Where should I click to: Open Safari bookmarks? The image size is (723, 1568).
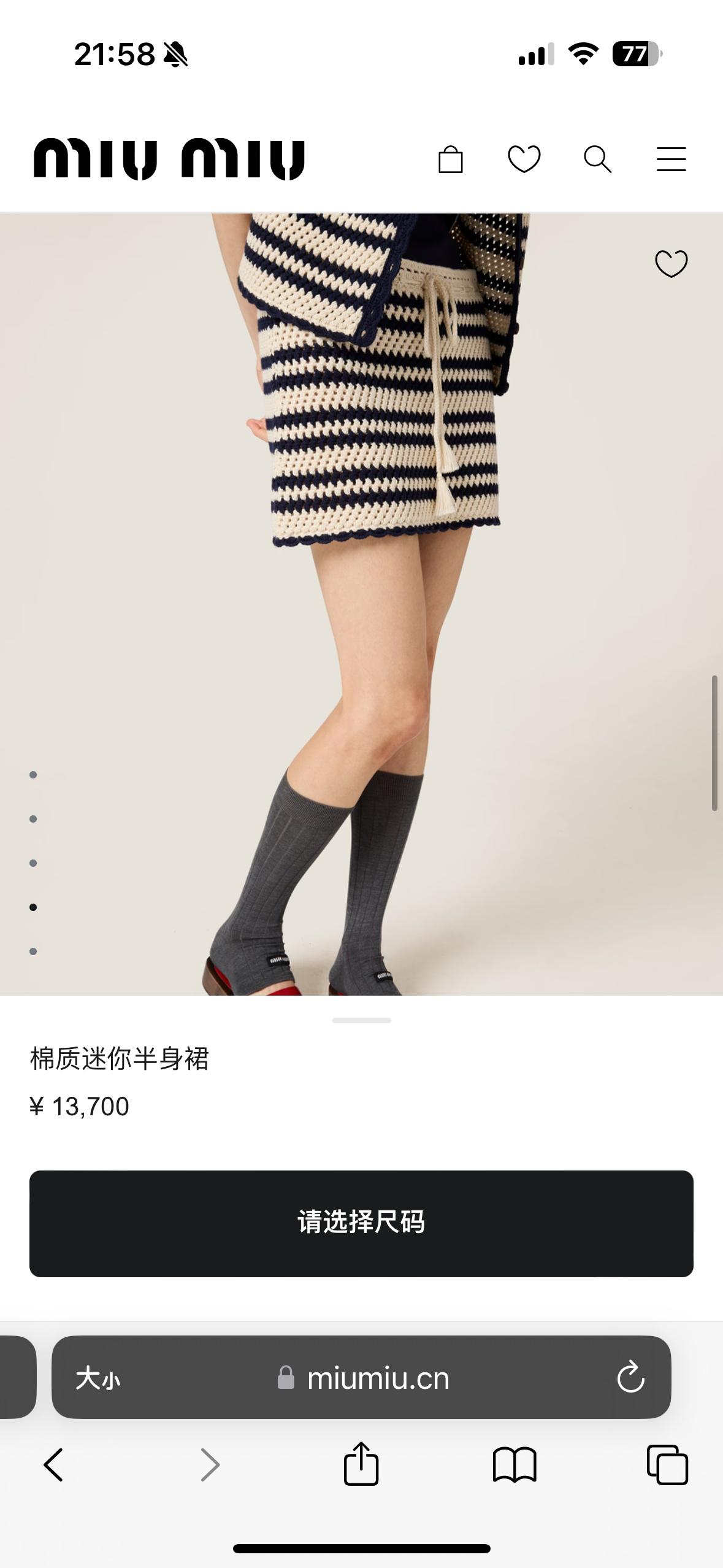pos(515,1466)
